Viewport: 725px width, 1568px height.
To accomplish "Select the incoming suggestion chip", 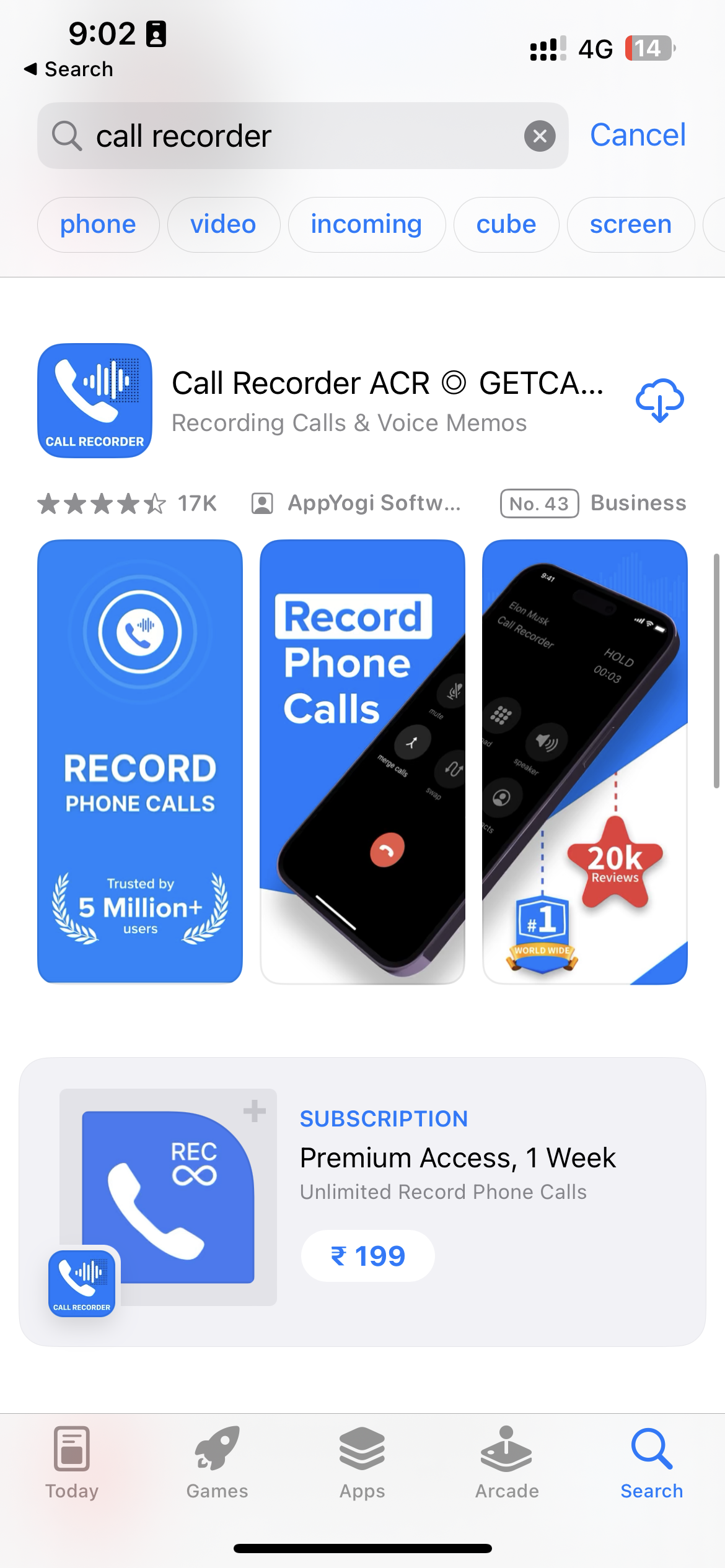I will point(366,225).
